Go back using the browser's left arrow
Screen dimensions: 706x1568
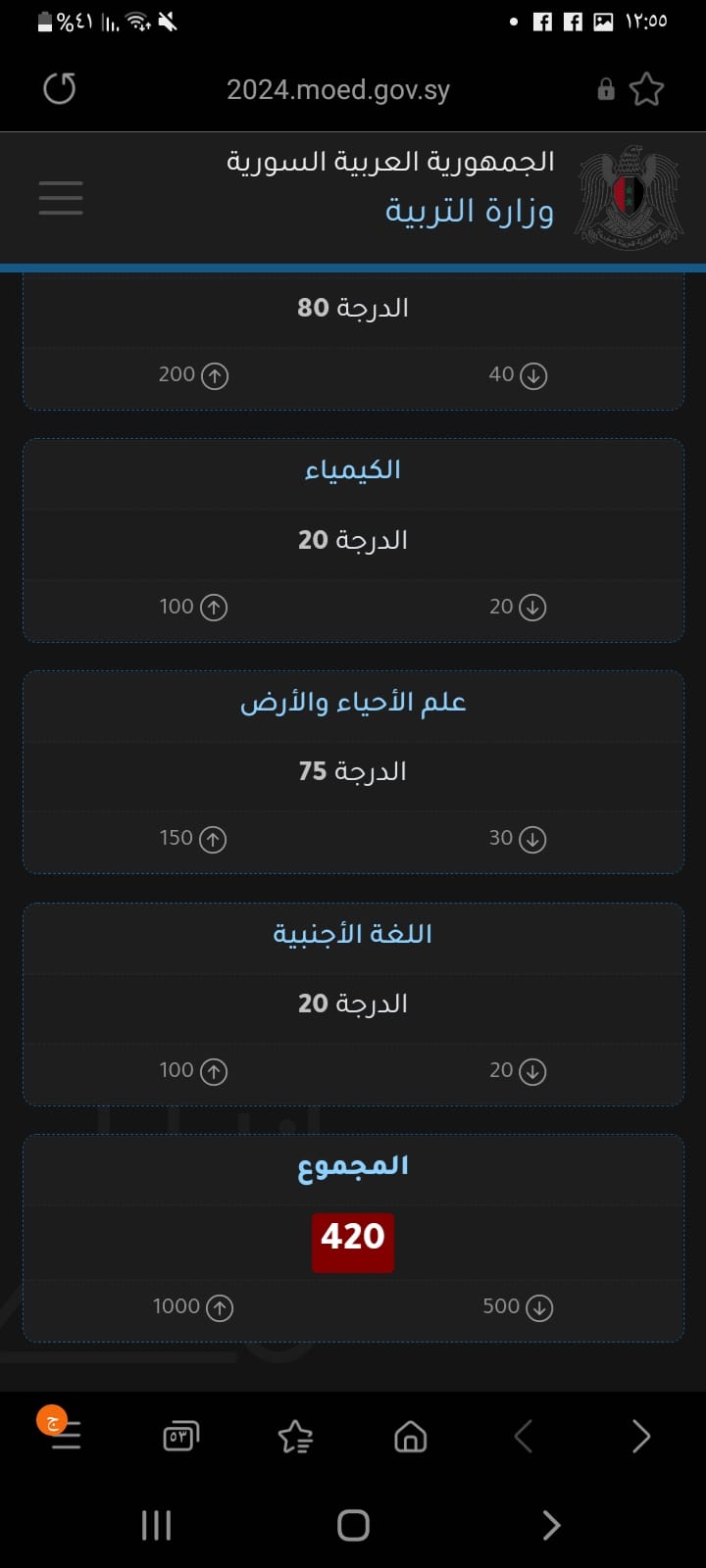pos(524,1437)
